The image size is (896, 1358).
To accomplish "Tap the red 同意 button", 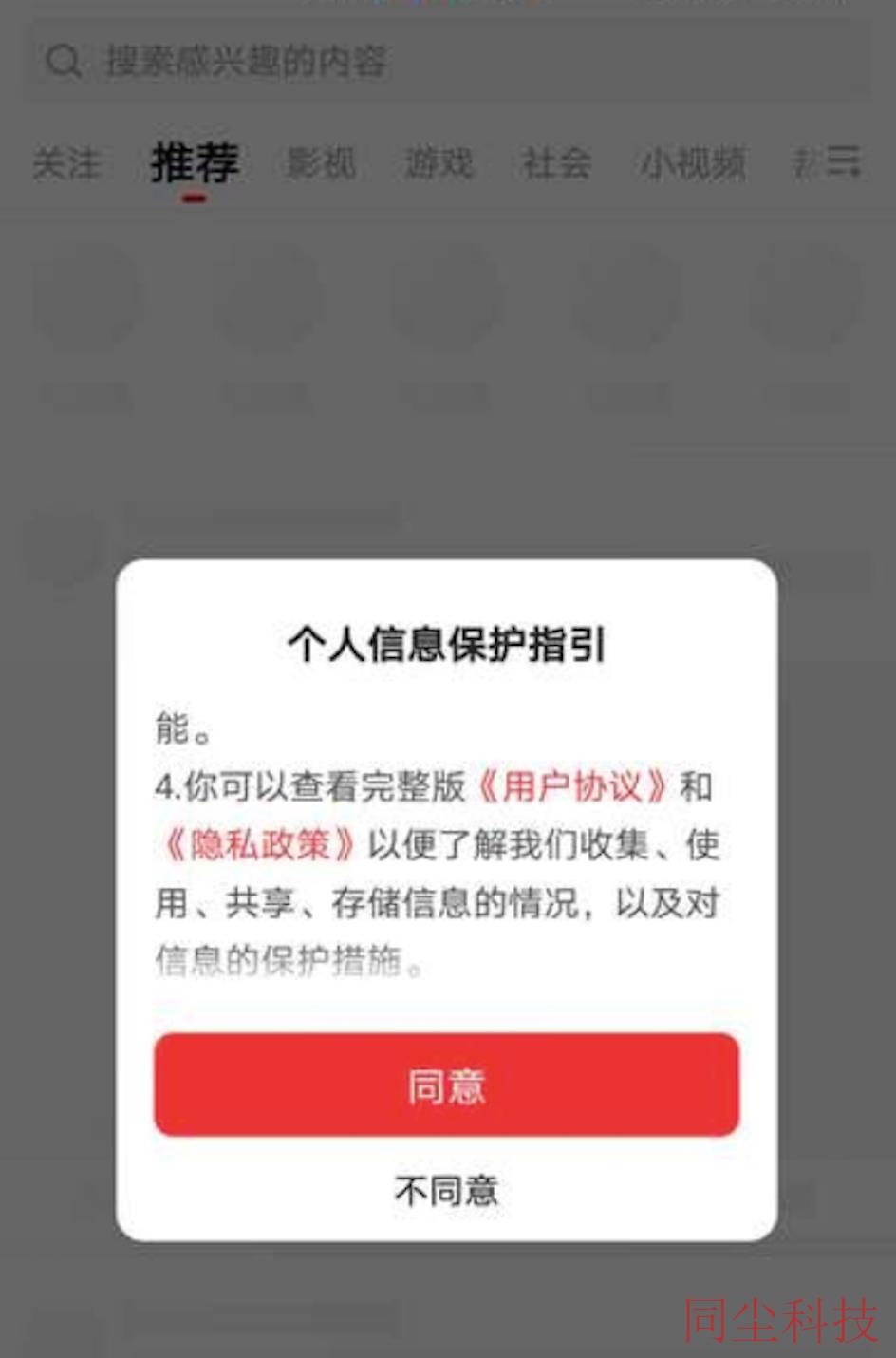I will (446, 1085).
